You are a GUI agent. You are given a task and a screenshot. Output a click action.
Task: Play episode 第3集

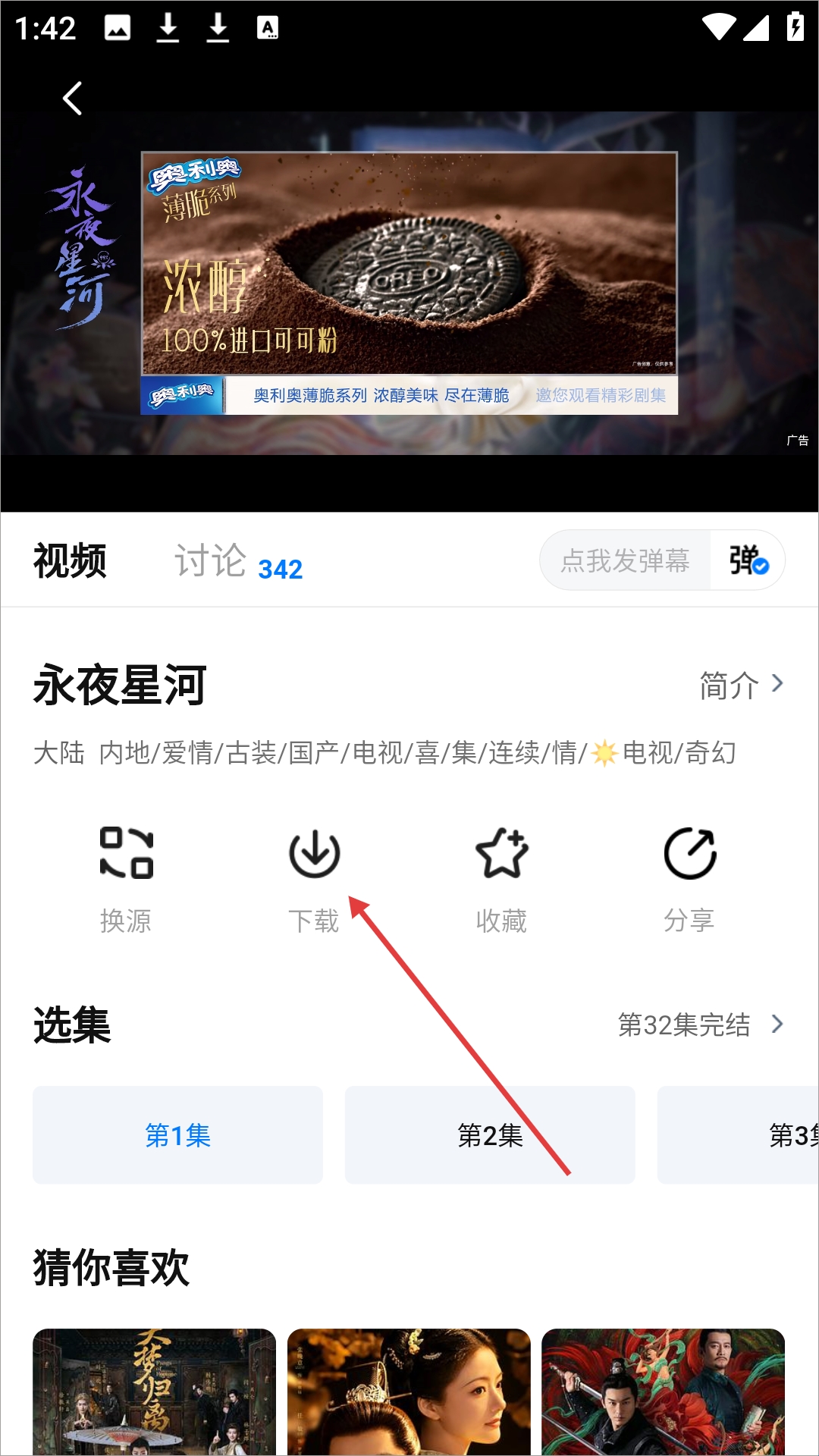coord(758,1135)
